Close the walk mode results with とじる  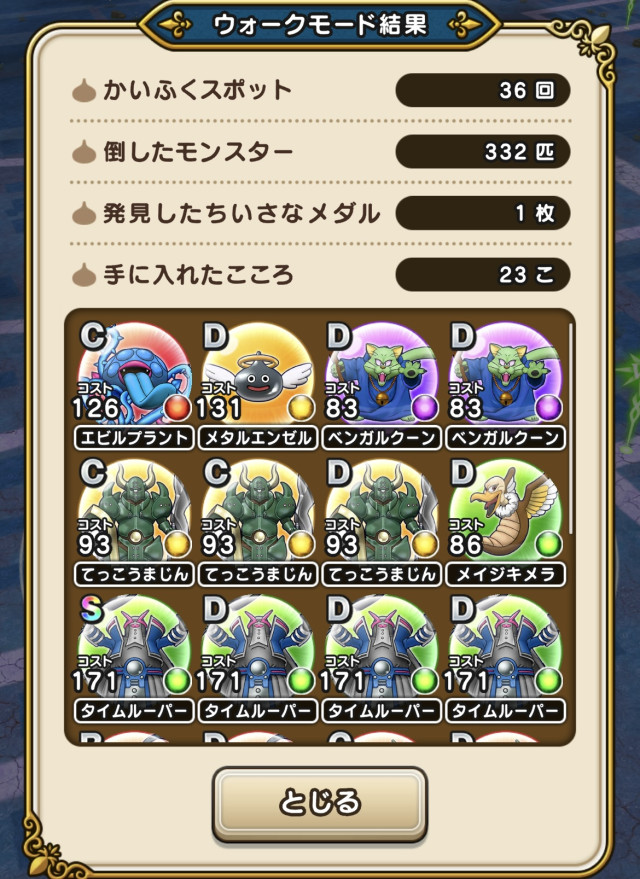point(320,803)
